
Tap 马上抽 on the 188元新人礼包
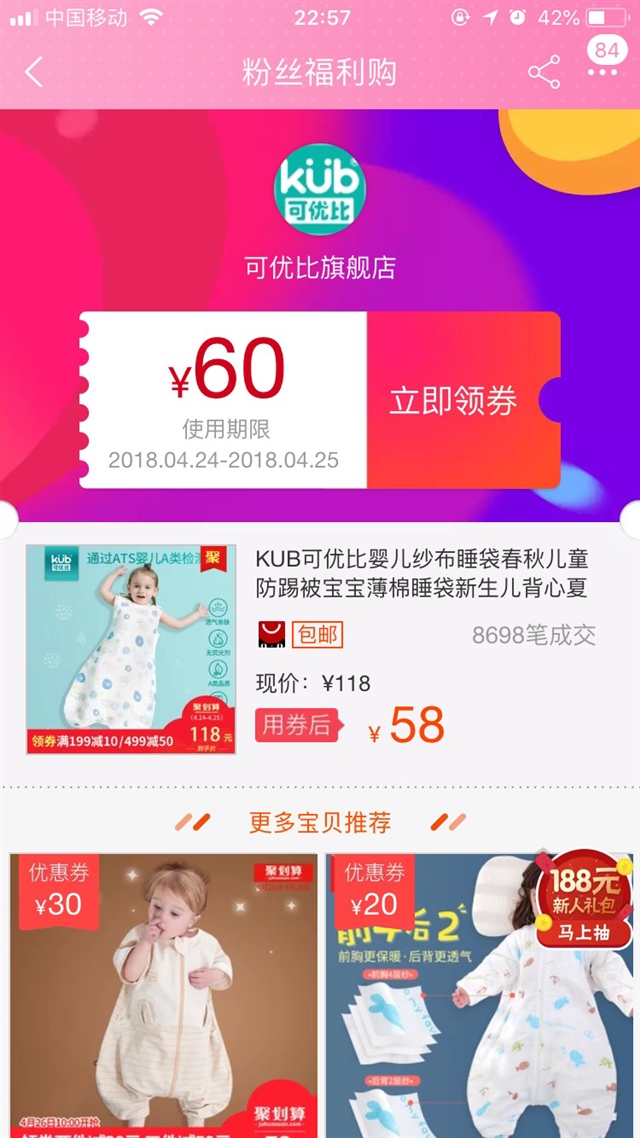[583, 931]
